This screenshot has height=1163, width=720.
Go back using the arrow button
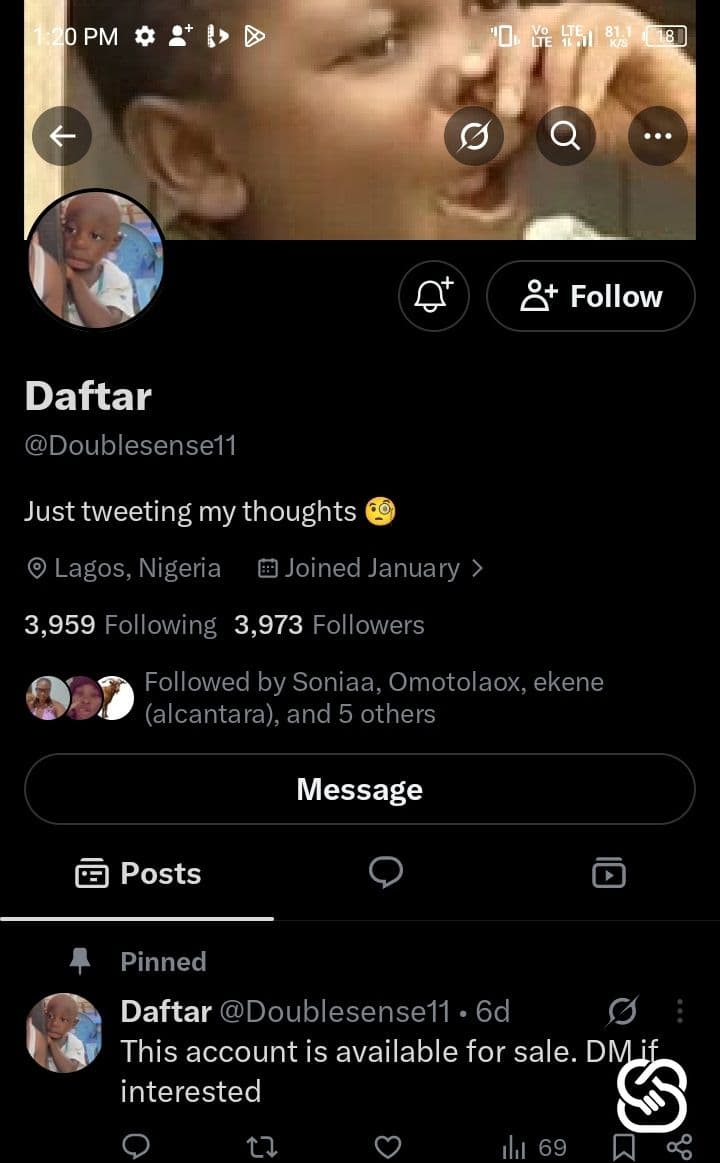[62, 136]
